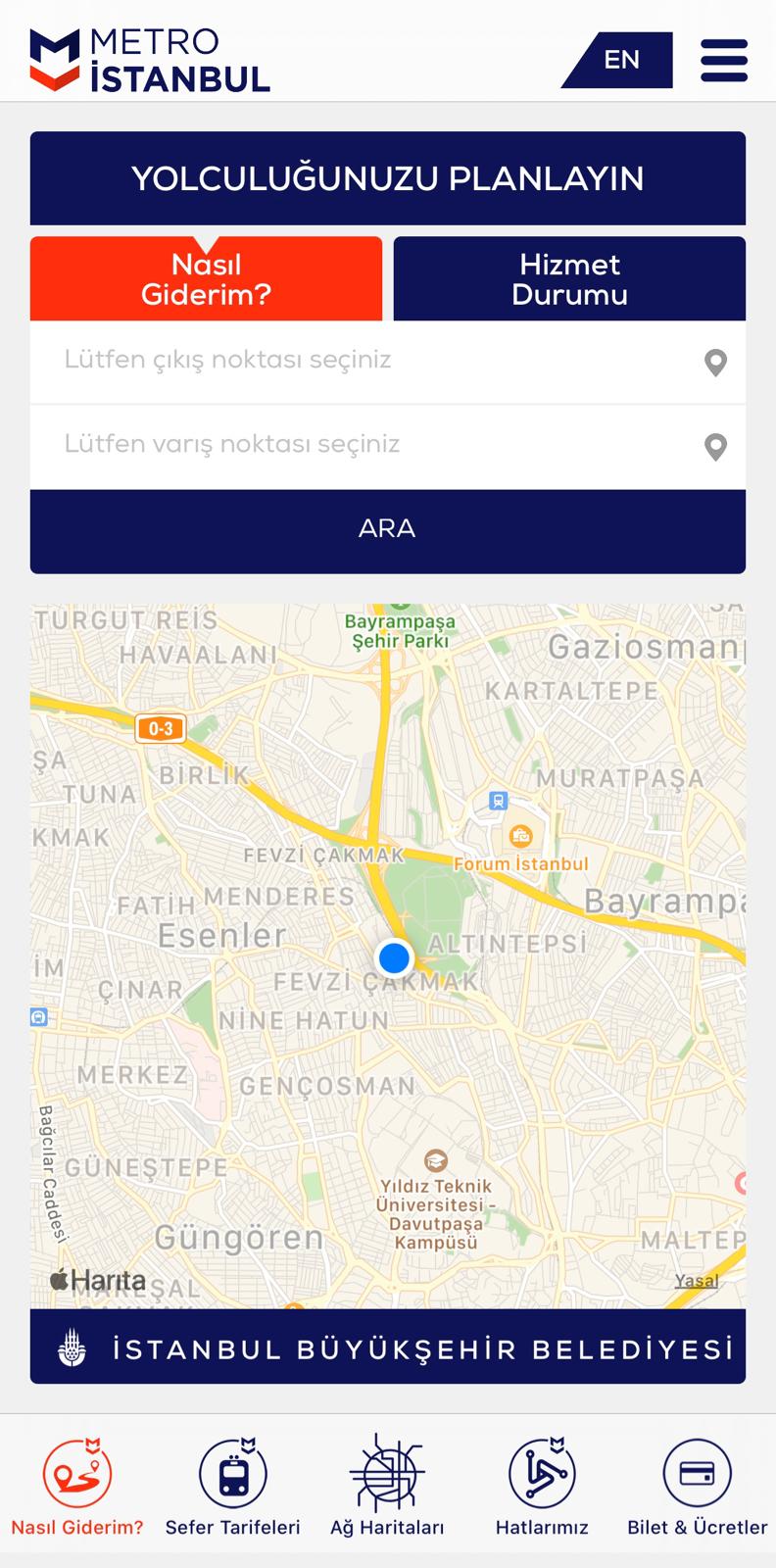Select the Nasıl Giderim? tab at top

click(x=206, y=279)
